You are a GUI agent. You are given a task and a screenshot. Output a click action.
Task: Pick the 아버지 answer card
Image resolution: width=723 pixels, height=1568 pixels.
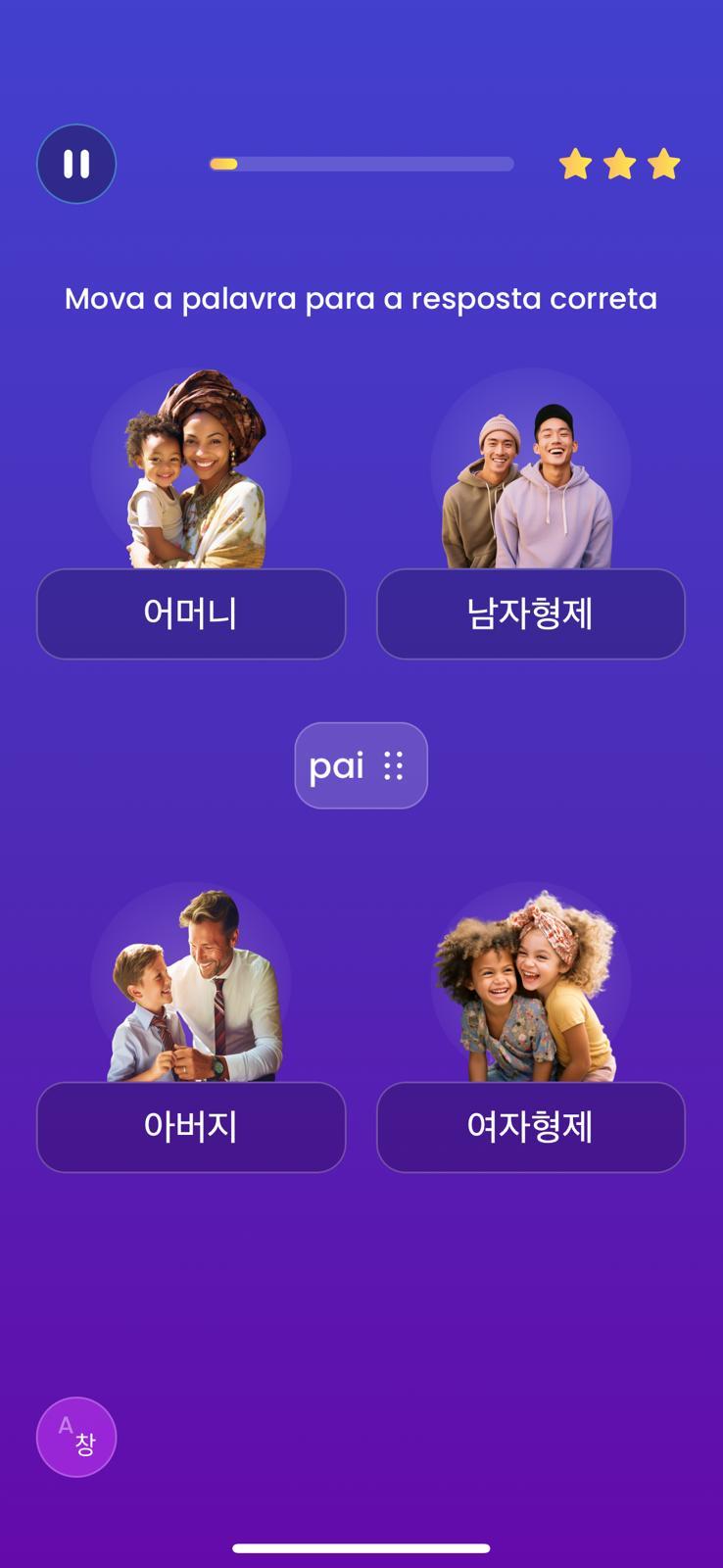tap(191, 1127)
